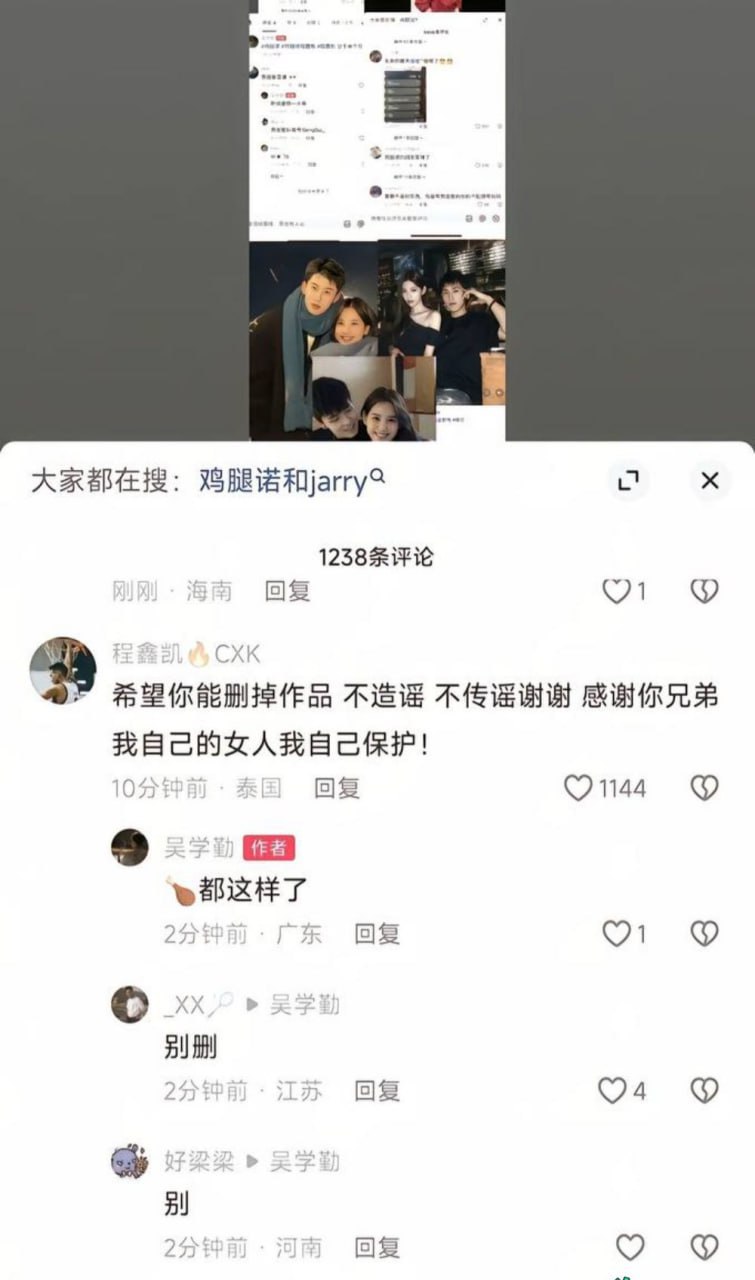Like 程鑫凯CXK's comment
755x1280 pixels.
[x=605, y=788]
